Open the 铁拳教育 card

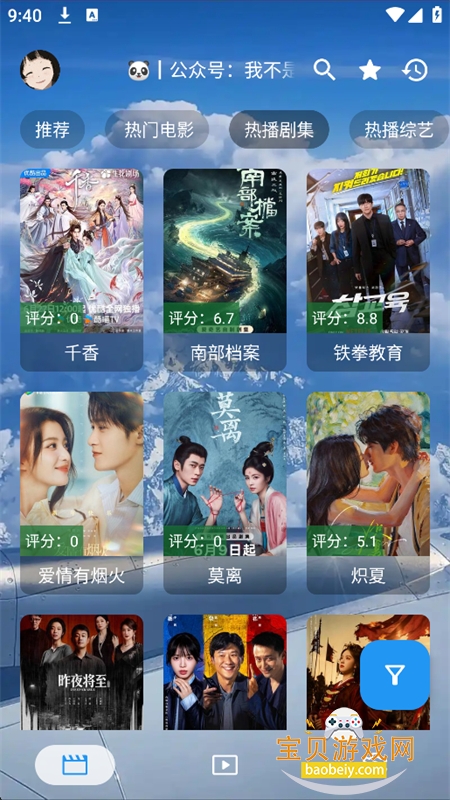click(x=368, y=270)
